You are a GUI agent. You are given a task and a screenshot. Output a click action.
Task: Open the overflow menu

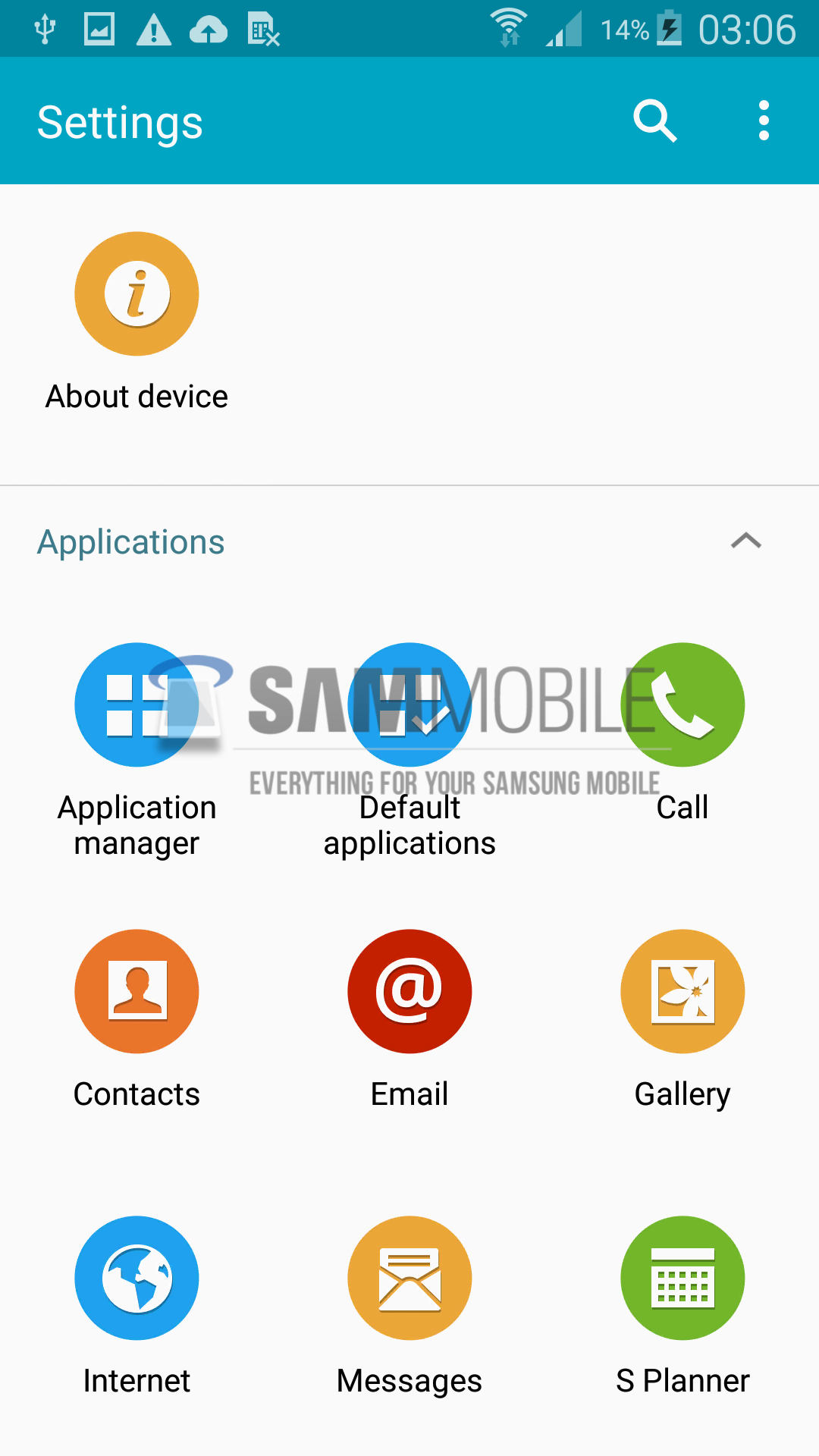point(764,121)
